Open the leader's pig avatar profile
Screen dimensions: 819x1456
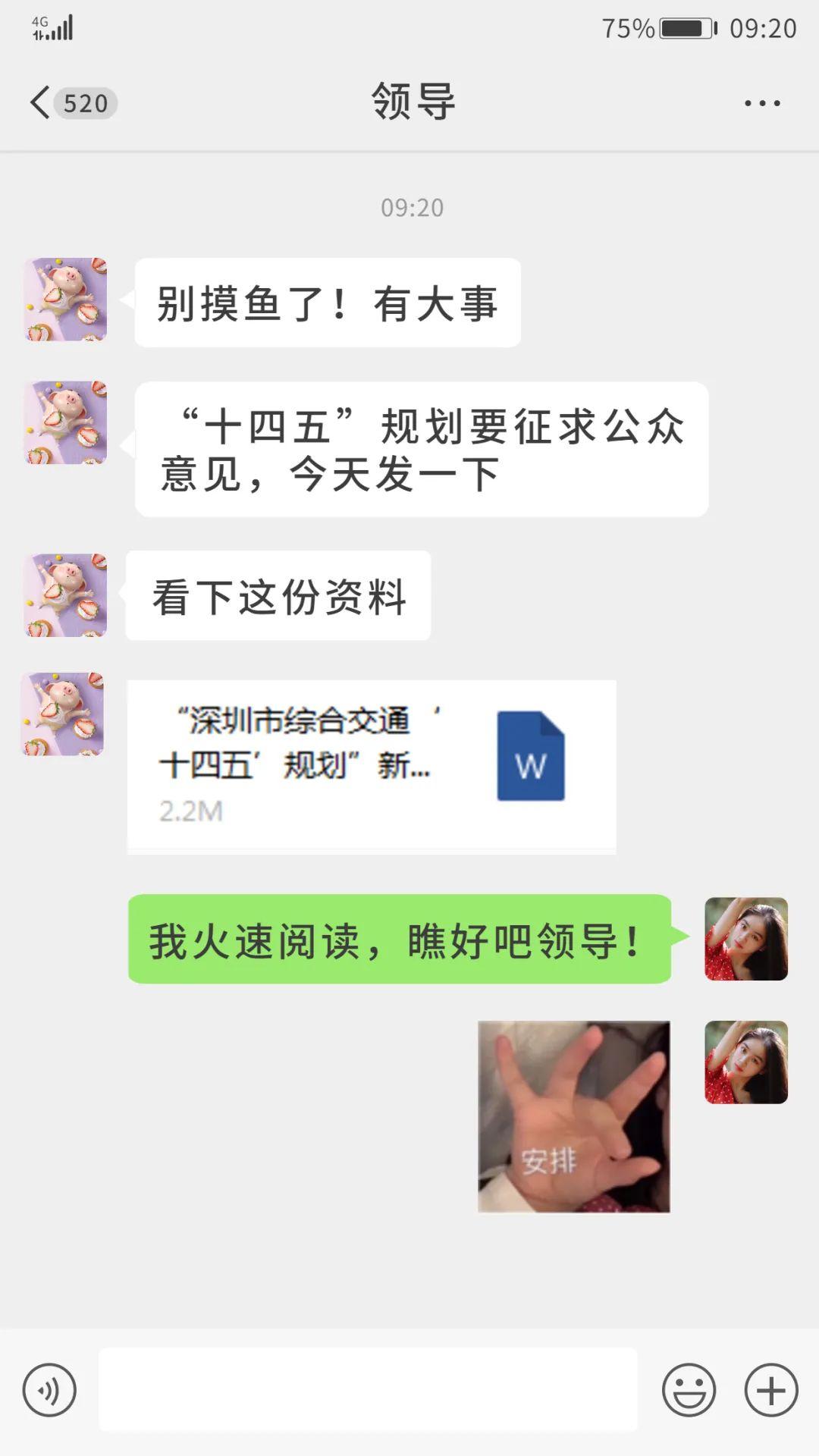tap(66, 300)
